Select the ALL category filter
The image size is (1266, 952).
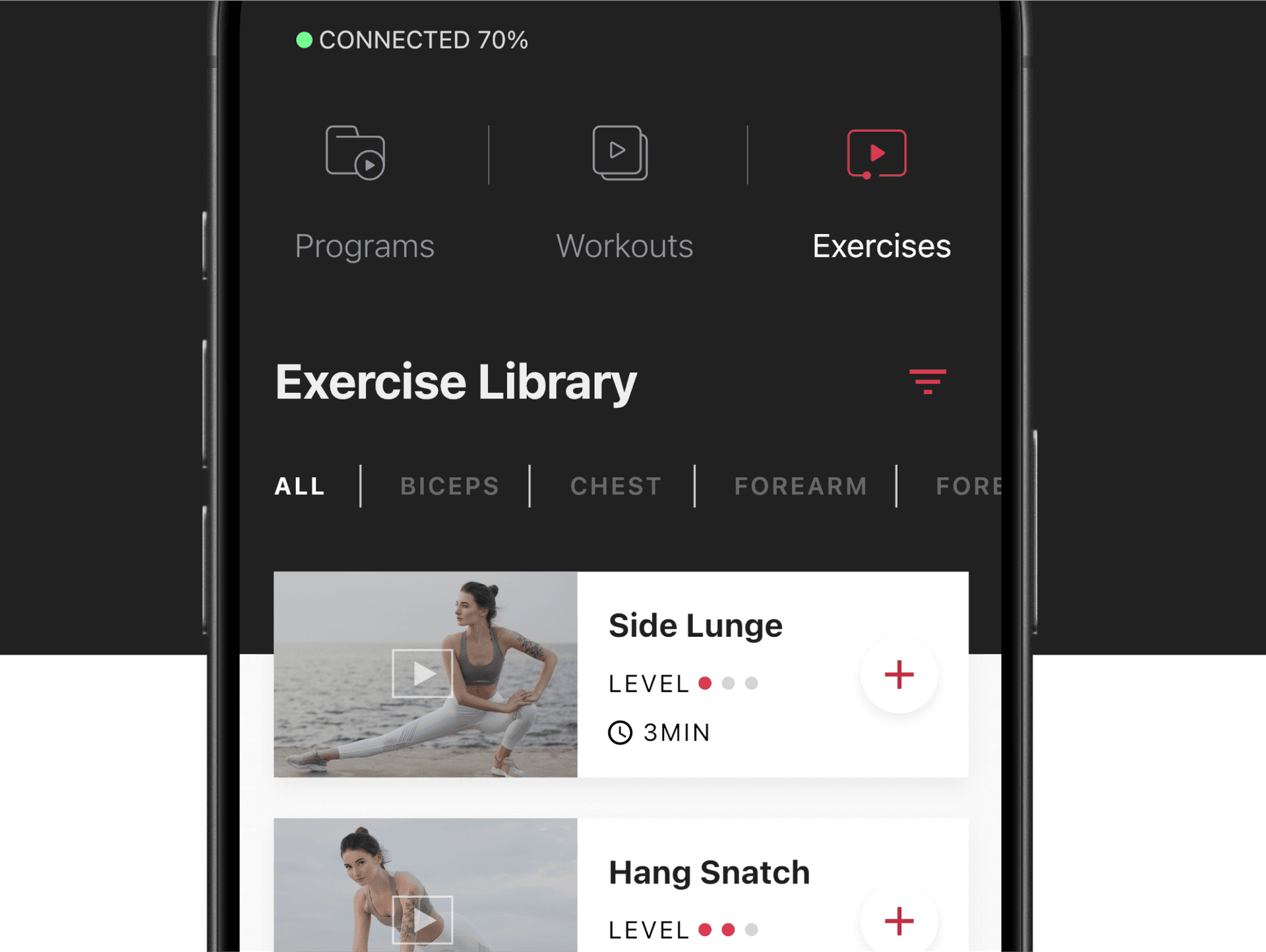(300, 487)
